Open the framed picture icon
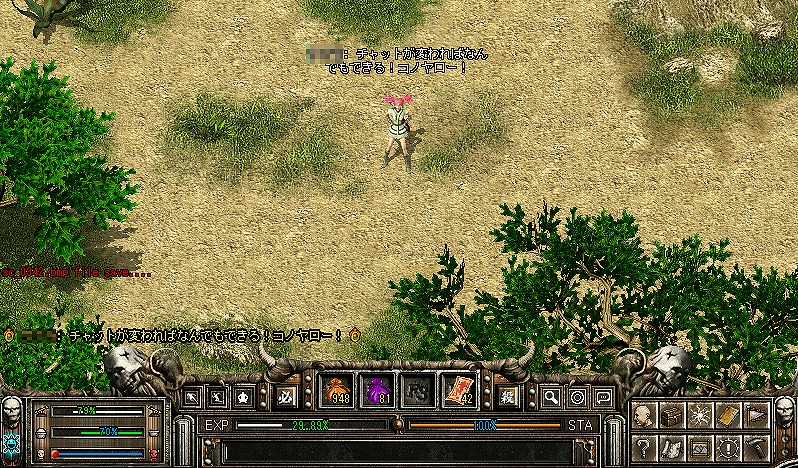798x468 pixels. pos(700,446)
